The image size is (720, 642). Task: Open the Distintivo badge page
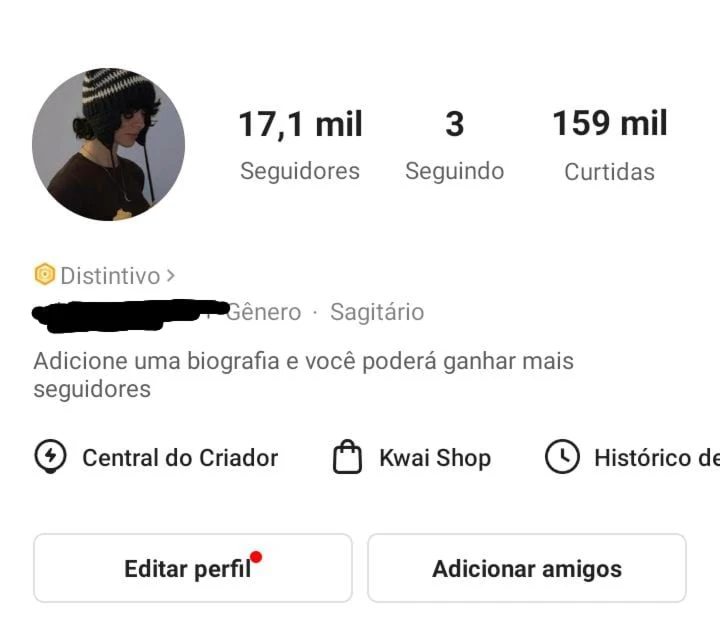point(105,275)
